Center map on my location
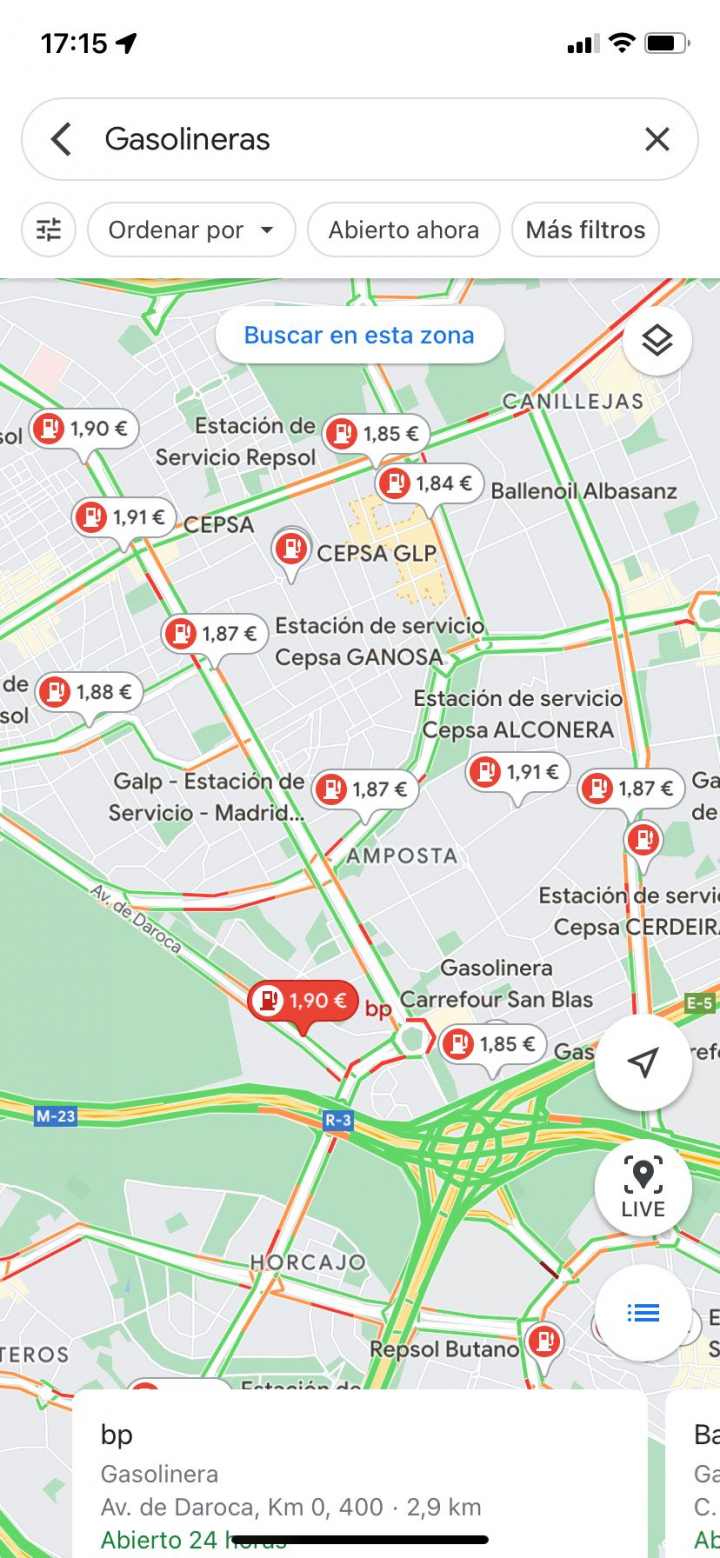The height and width of the screenshot is (1558, 720). (x=643, y=1062)
